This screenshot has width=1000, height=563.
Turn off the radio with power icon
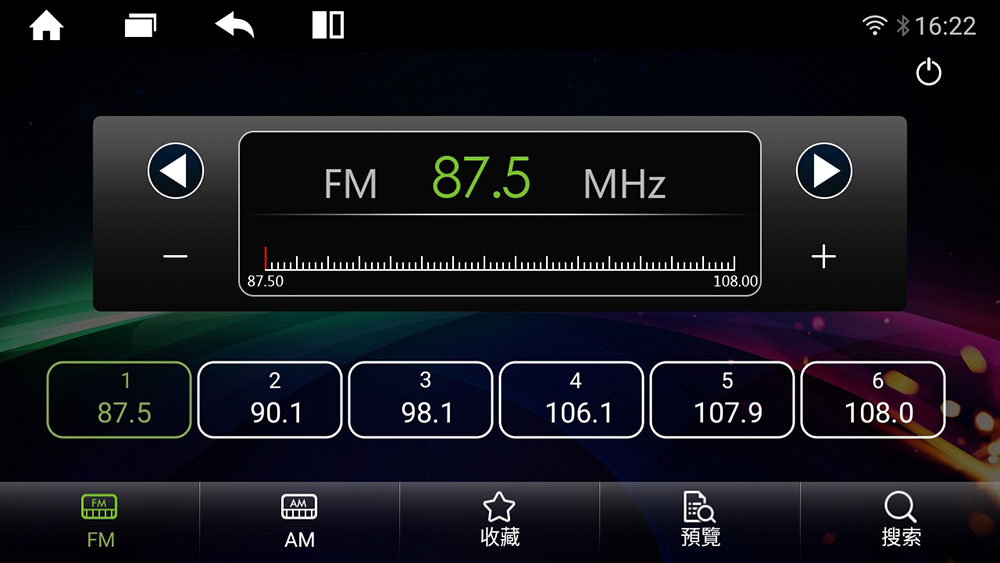929,72
